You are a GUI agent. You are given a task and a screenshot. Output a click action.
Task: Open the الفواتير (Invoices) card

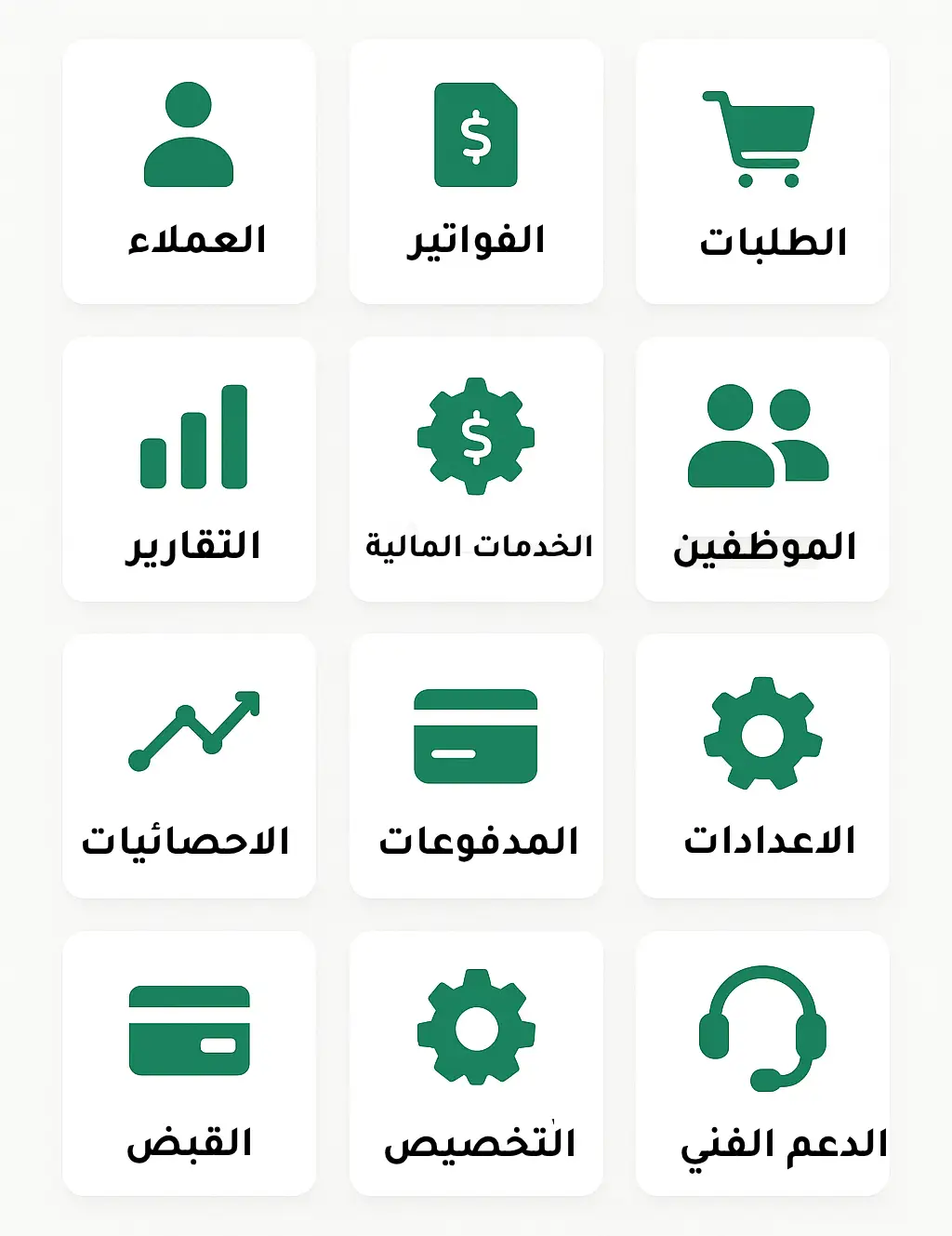(x=476, y=172)
